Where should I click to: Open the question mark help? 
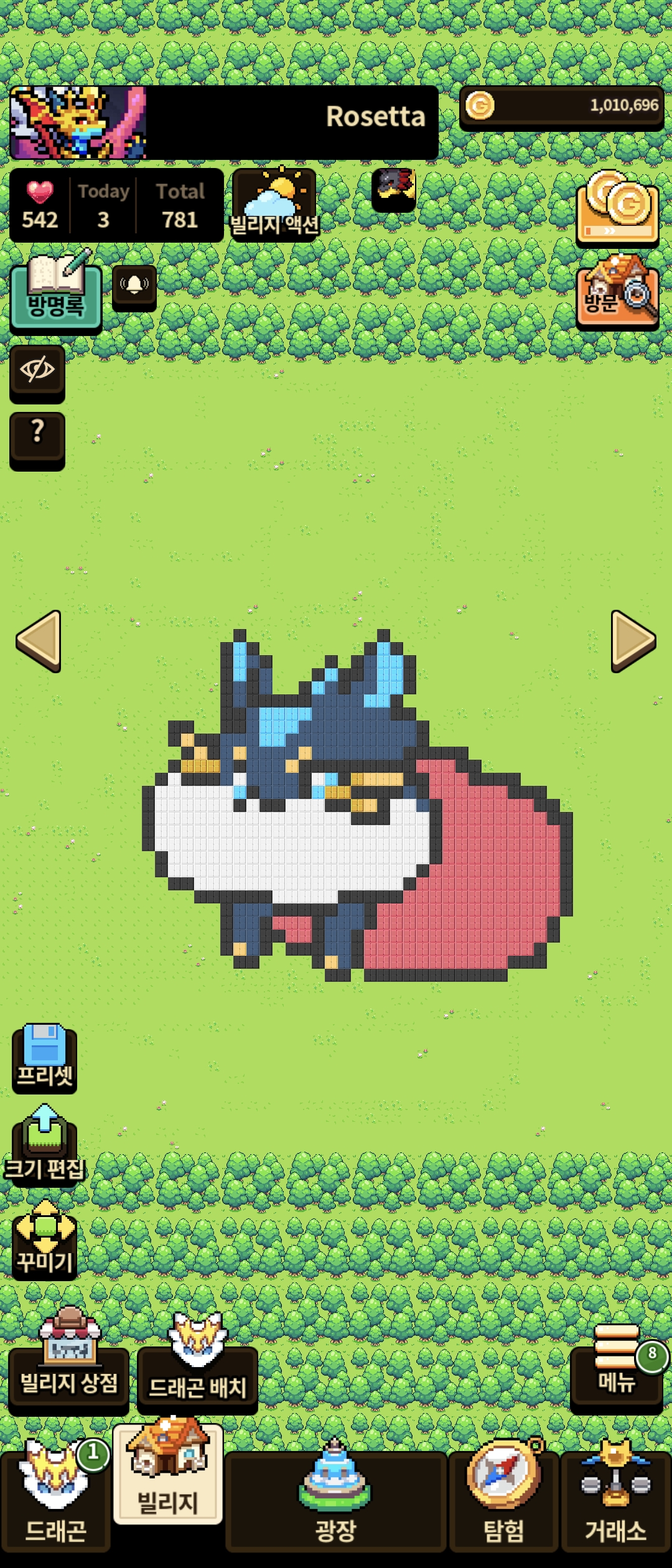(37, 437)
